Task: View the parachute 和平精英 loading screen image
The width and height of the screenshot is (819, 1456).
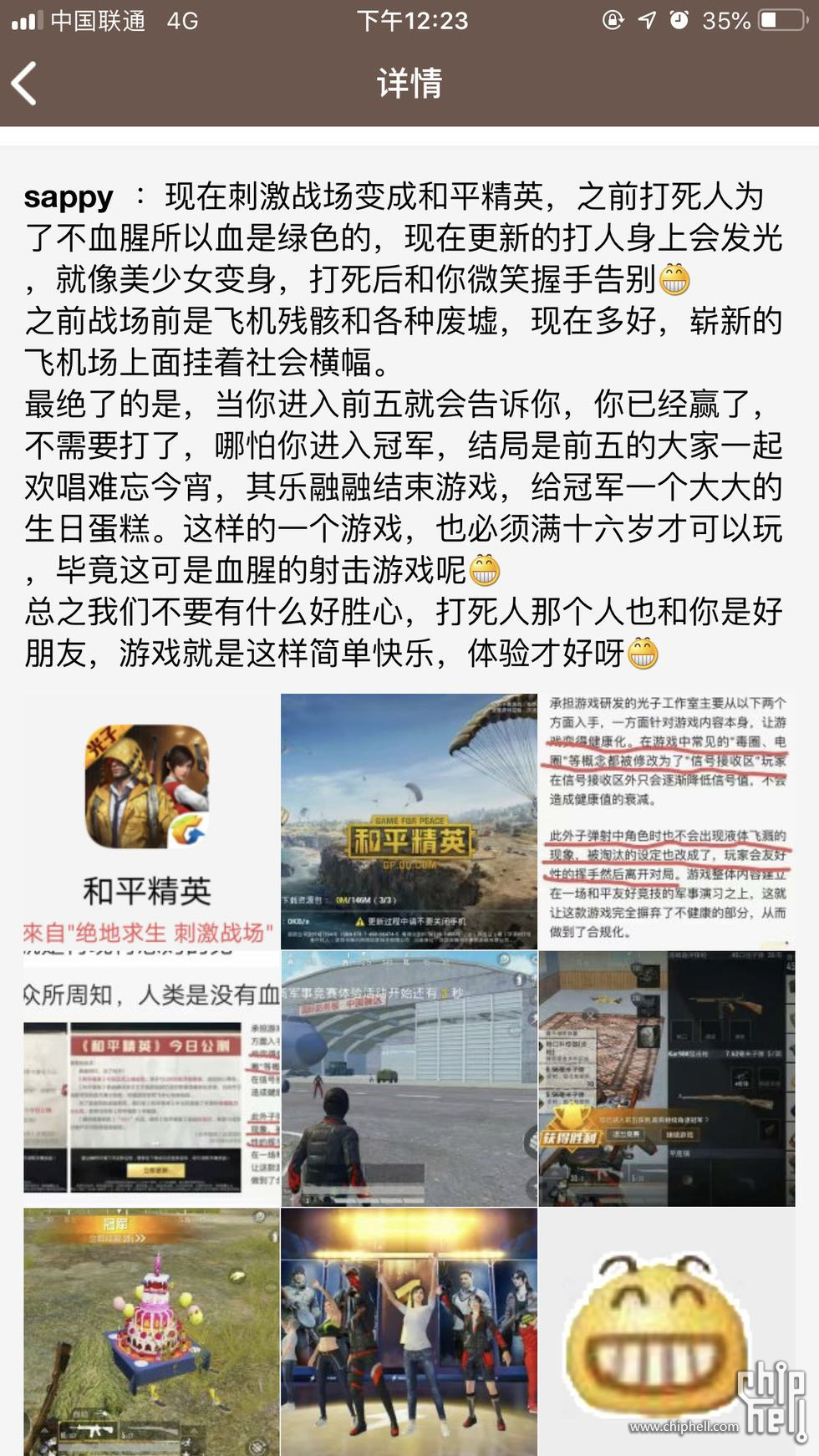Action: click(x=409, y=821)
